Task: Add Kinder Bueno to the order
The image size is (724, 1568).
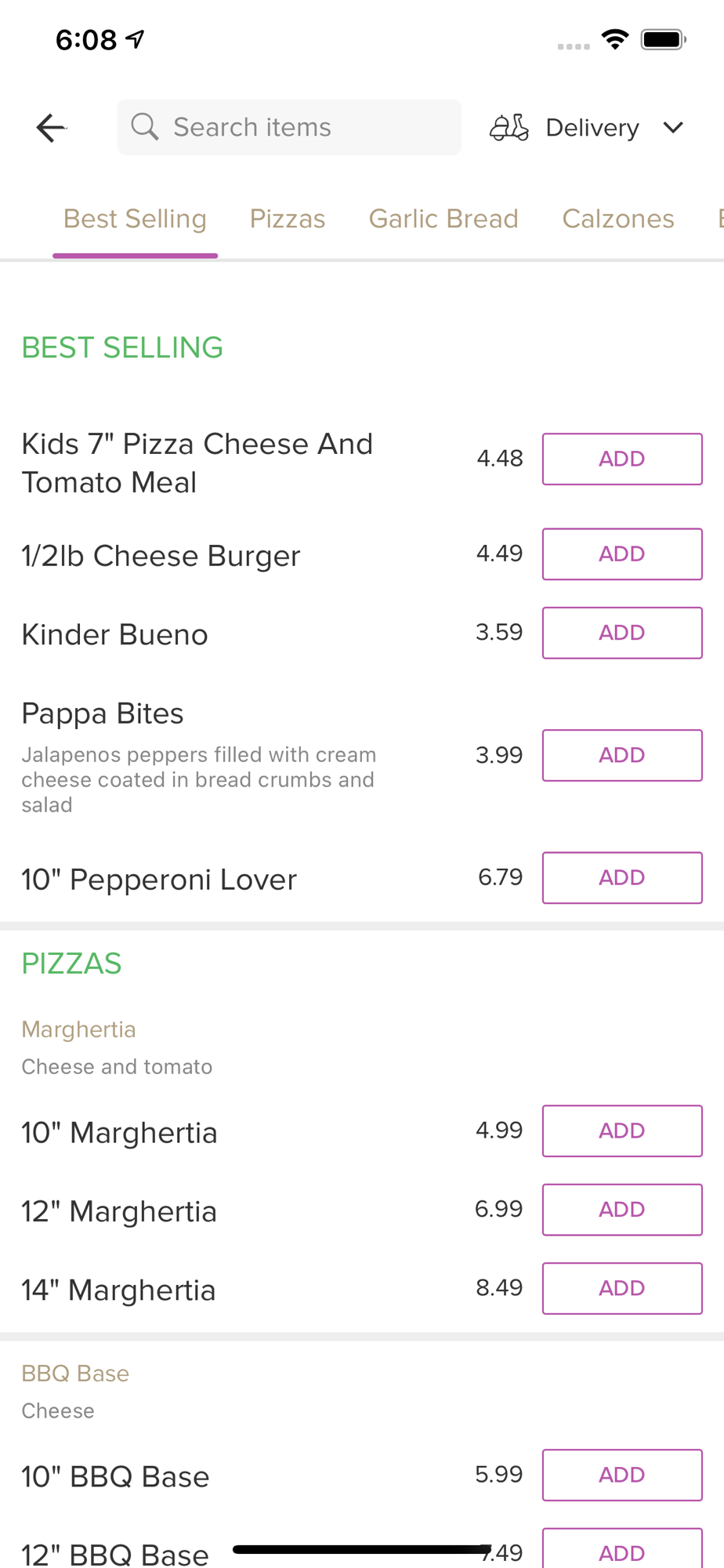Action: coord(622,633)
